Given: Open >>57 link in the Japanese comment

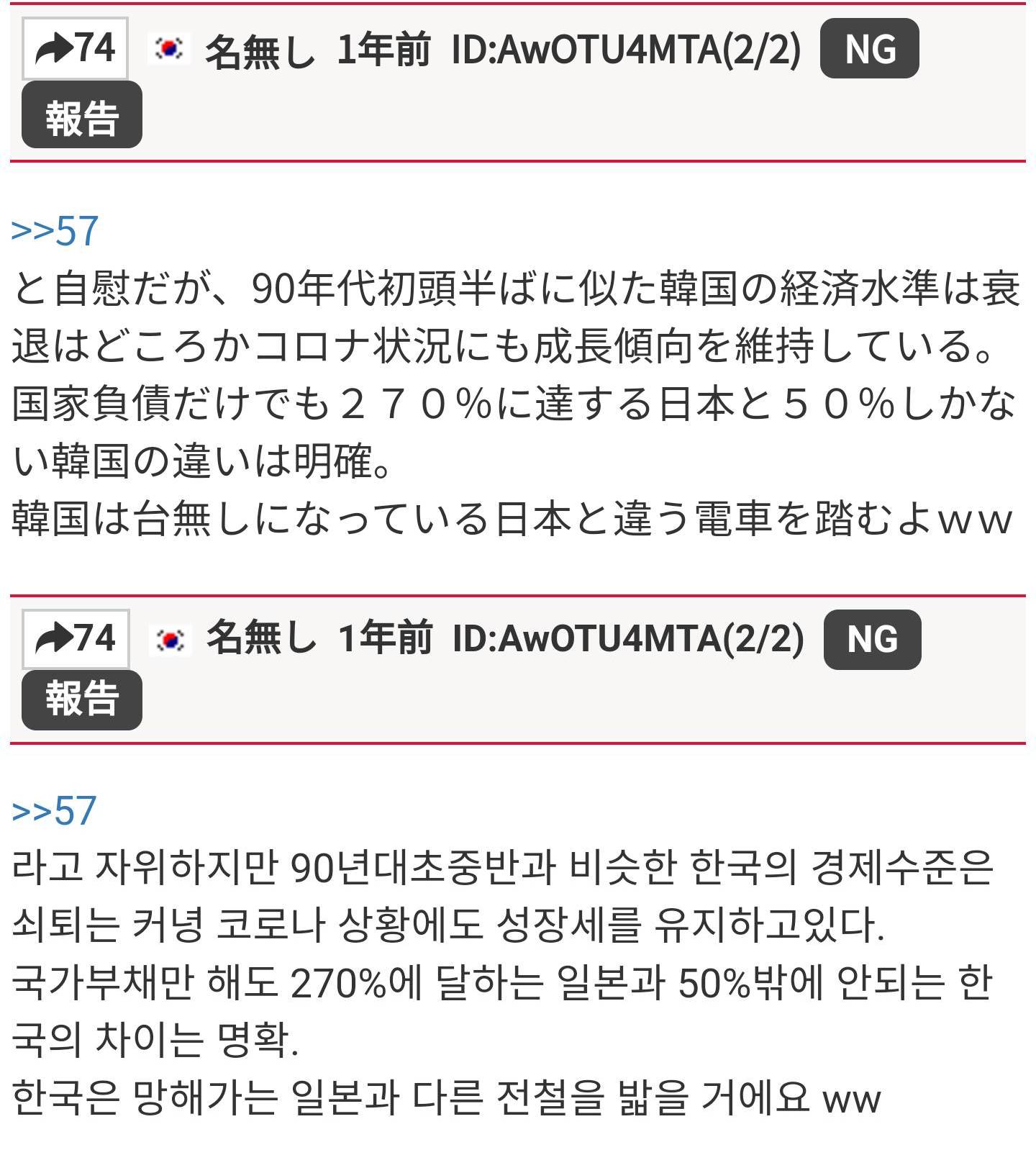Looking at the screenshot, I should click(x=55, y=231).
